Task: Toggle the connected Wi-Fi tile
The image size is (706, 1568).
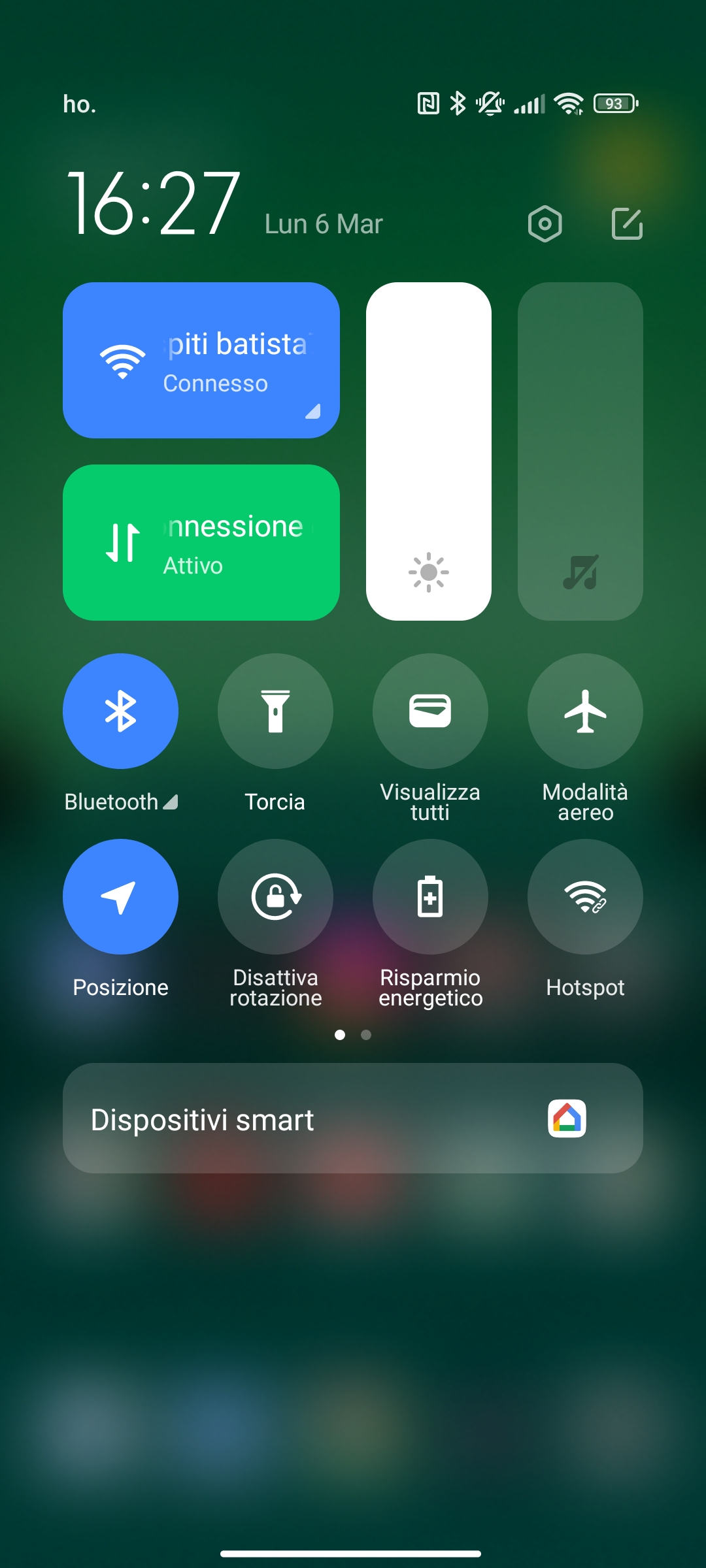Action: (201, 360)
